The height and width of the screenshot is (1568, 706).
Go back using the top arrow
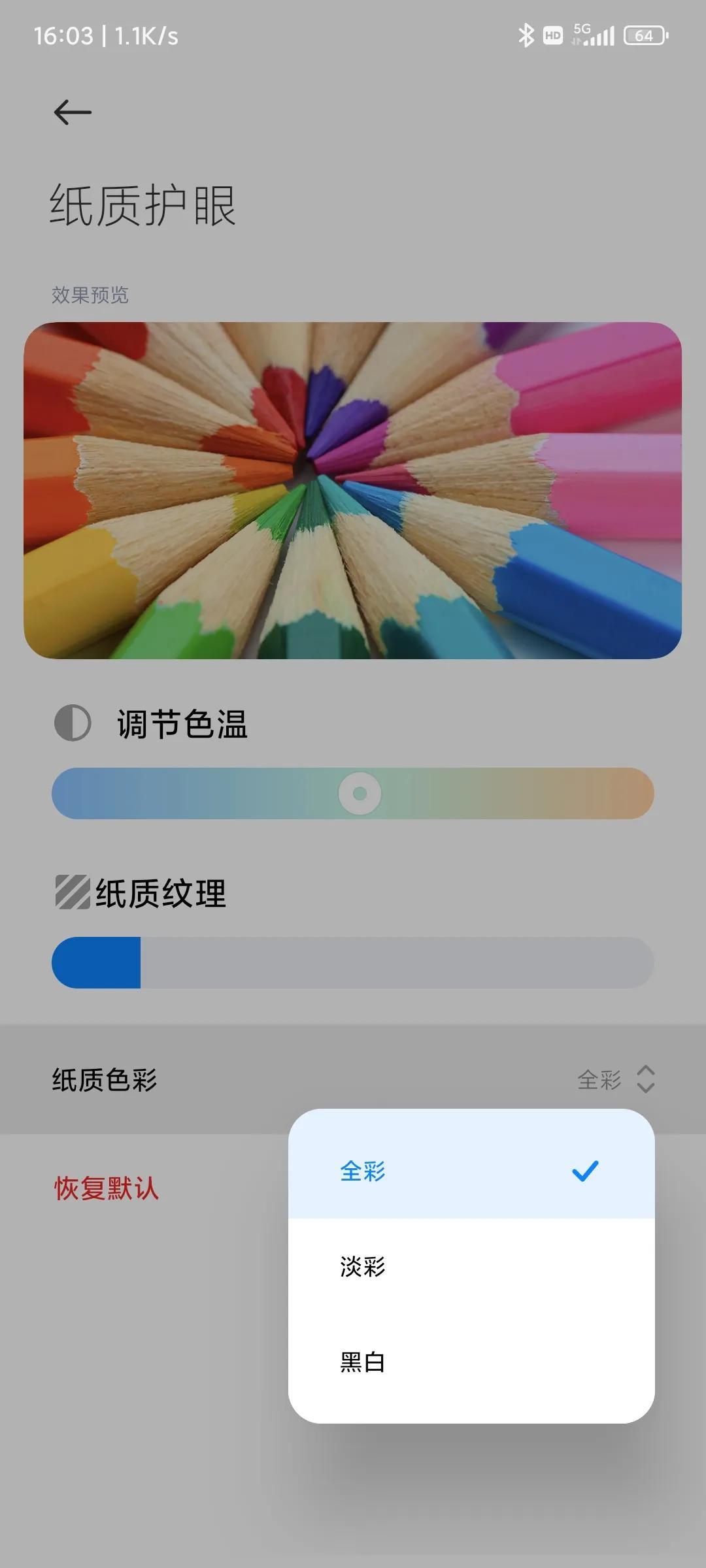[73, 112]
